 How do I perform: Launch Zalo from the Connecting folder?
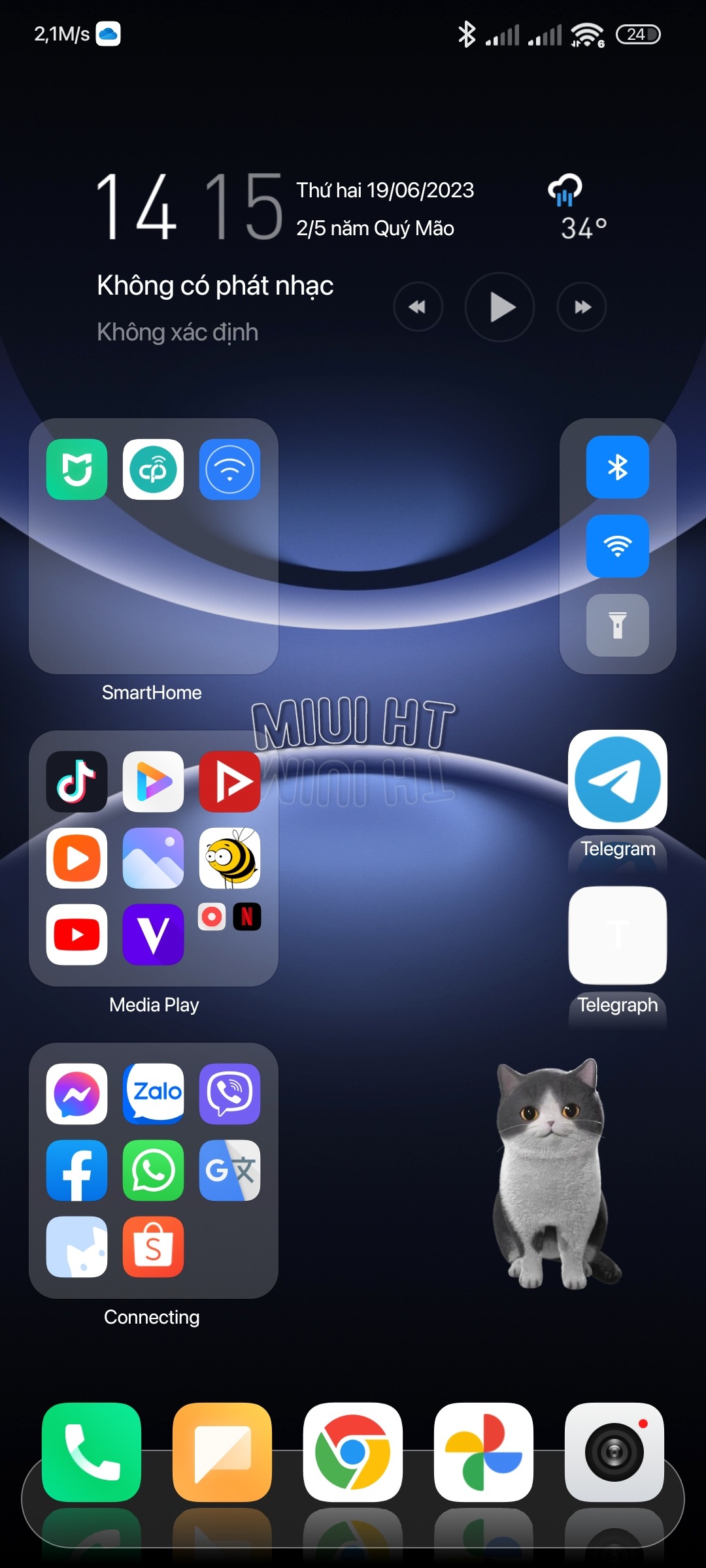pyautogui.click(x=153, y=1094)
